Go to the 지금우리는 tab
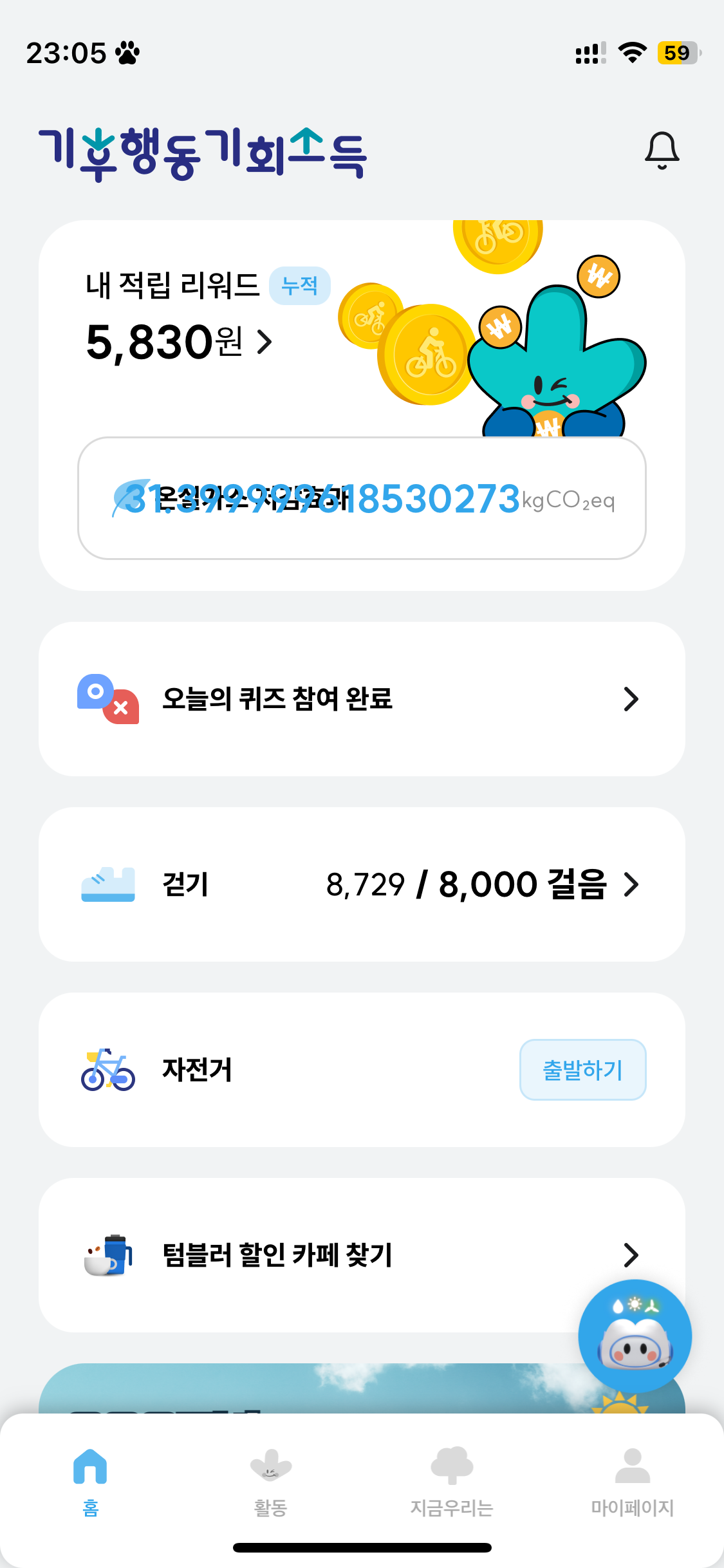Image resolution: width=724 pixels, height=1568 pixels. tap(452, 1480)
